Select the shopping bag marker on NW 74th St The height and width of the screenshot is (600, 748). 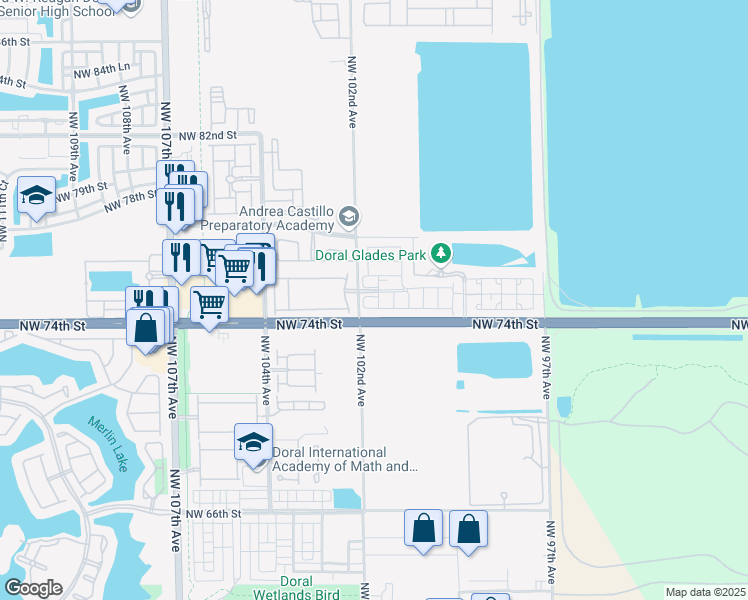146,327
